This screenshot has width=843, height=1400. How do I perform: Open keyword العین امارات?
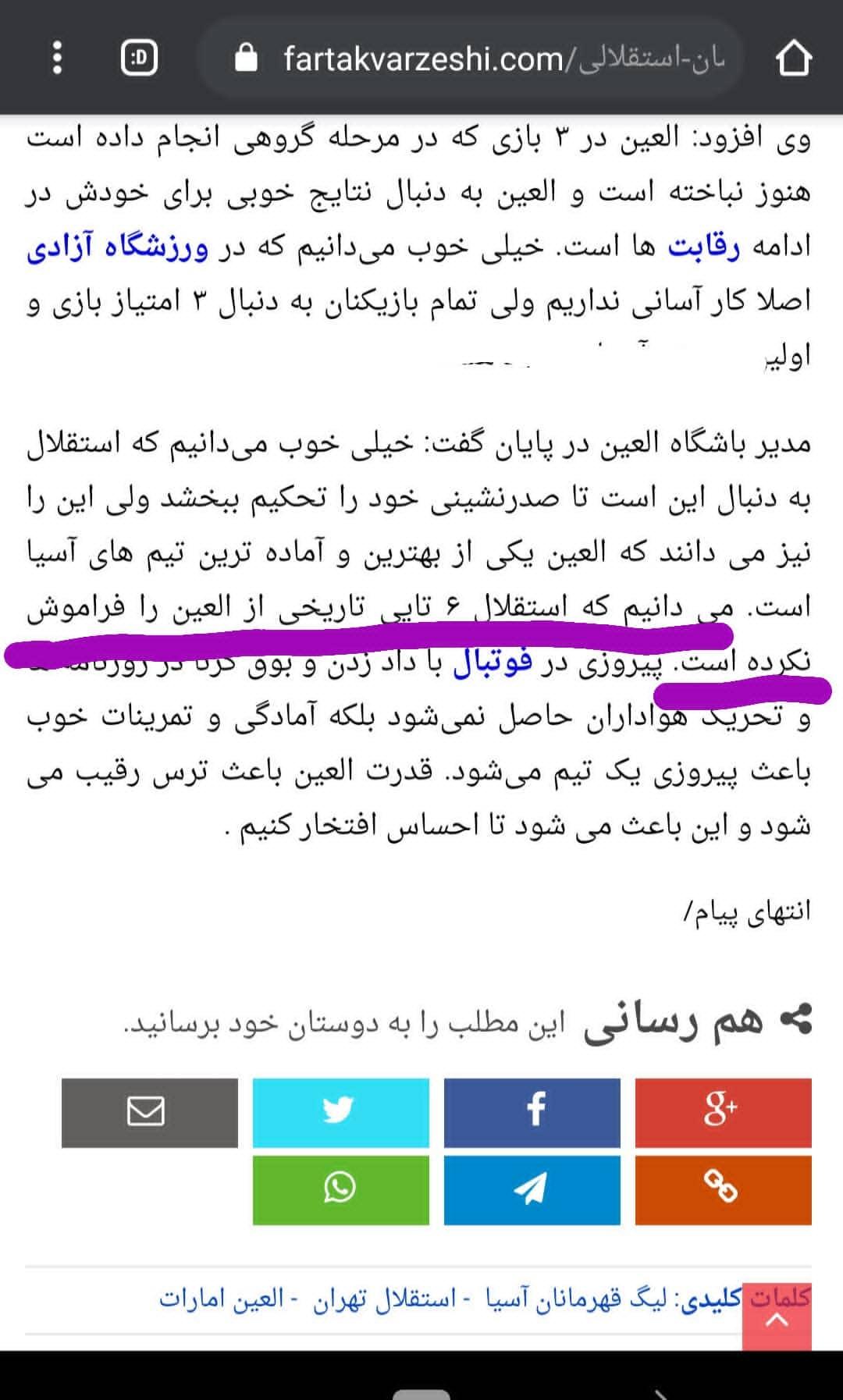pos(222,1299)
